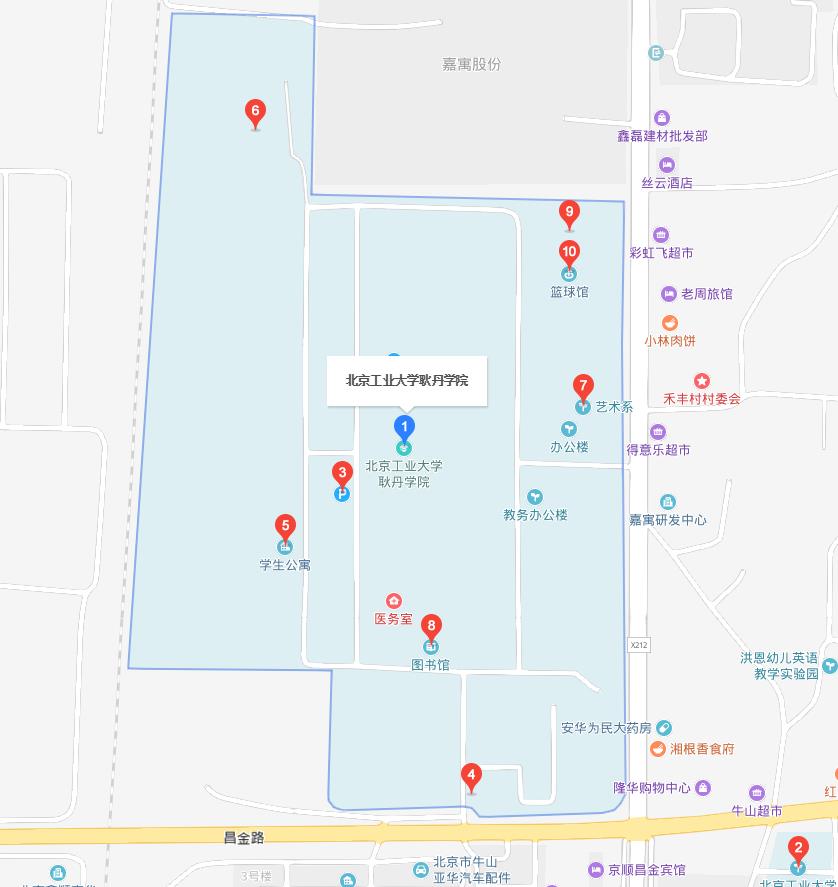The image size is (838, 887).
Task: Tap red marker number 6
Action: [255, 112]
